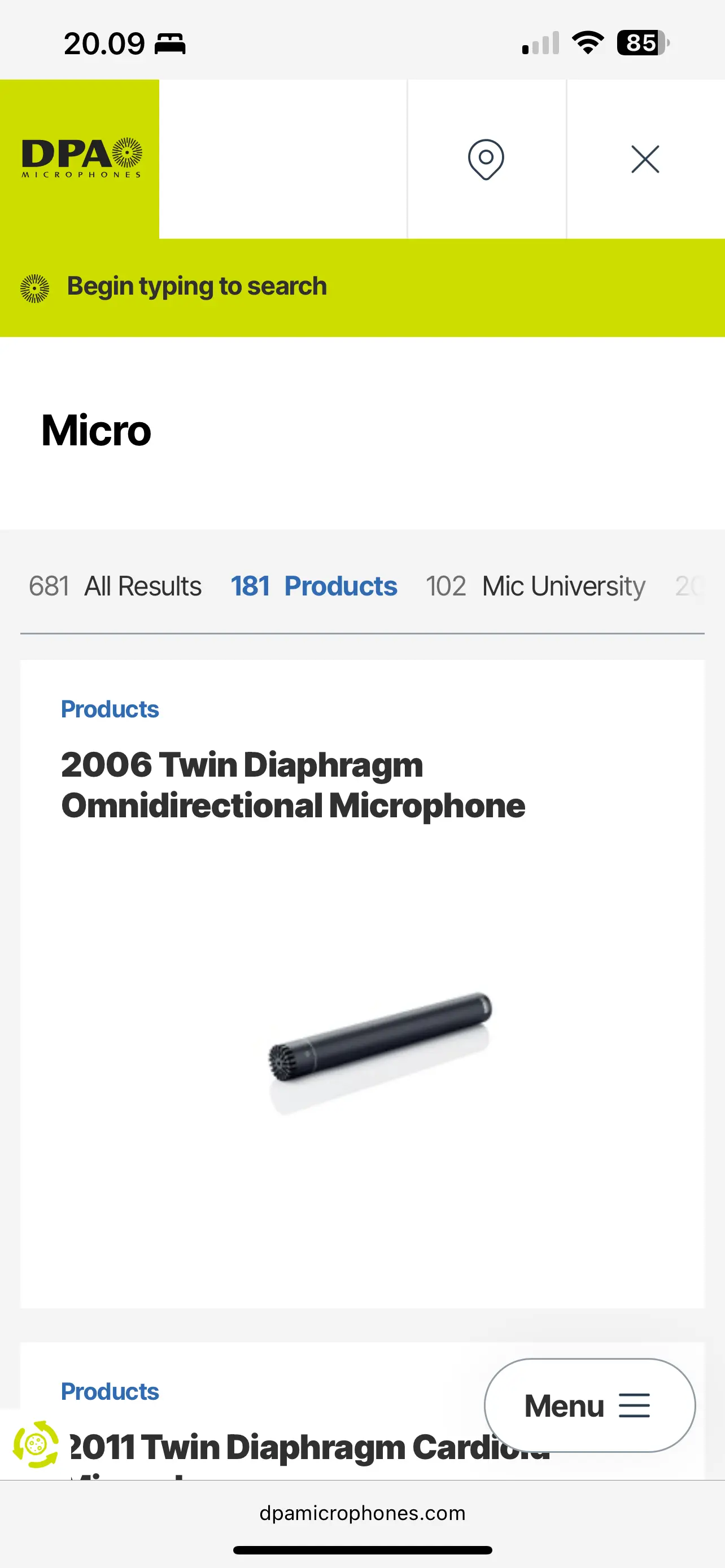Open the location pin icon

tap(486, 160)
